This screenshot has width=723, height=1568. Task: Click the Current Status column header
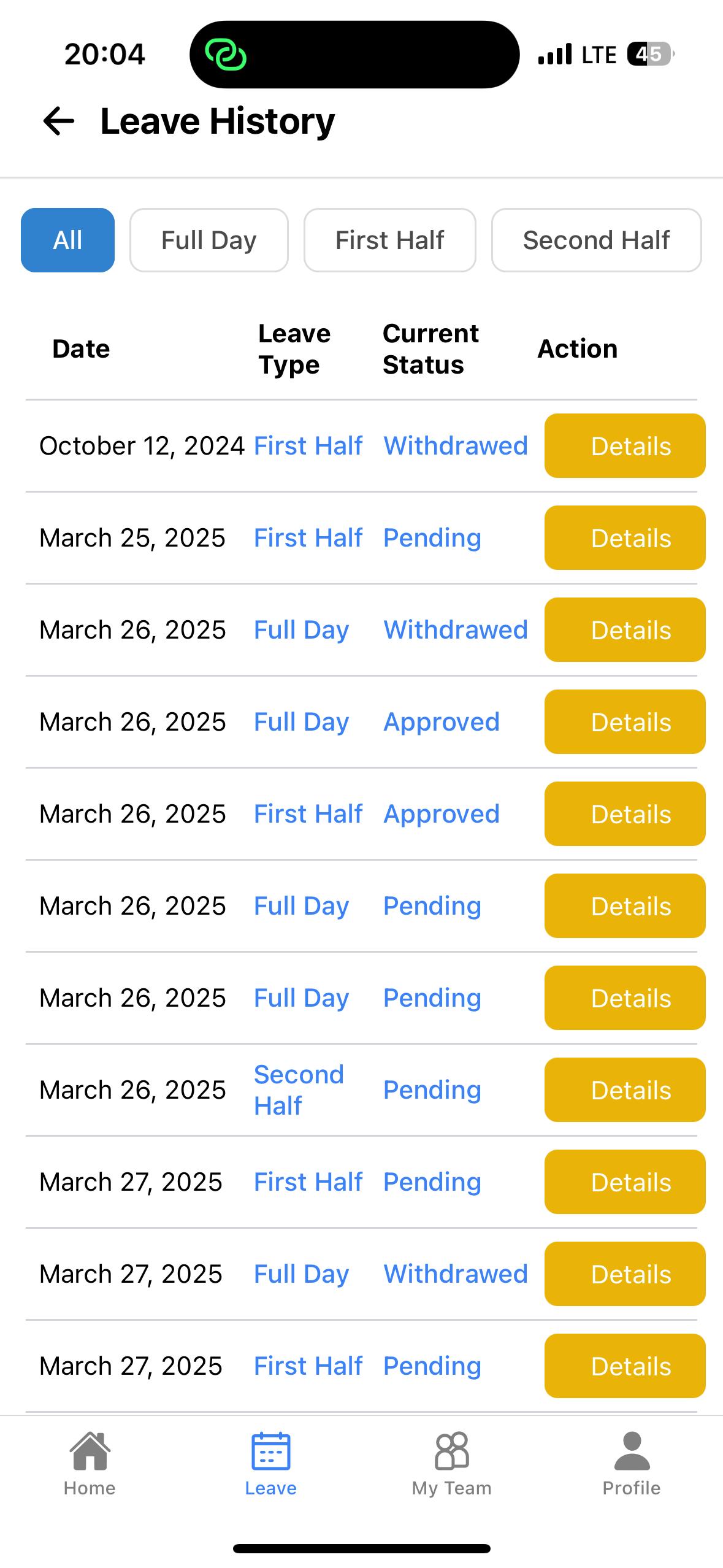pos(429,348)
